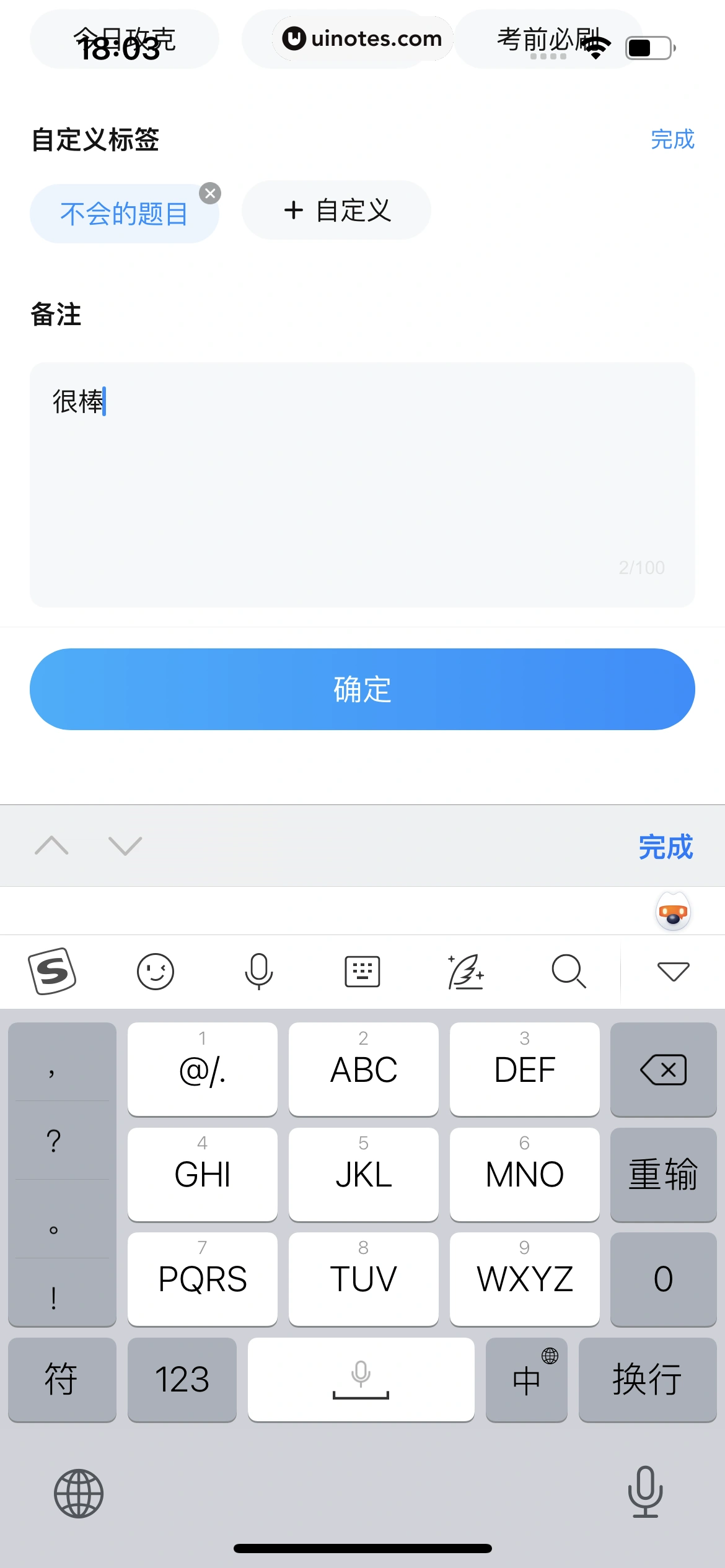Open the Sogou S keyboard menu
This screenshot has width=725, height=1568.
point(52,971)
